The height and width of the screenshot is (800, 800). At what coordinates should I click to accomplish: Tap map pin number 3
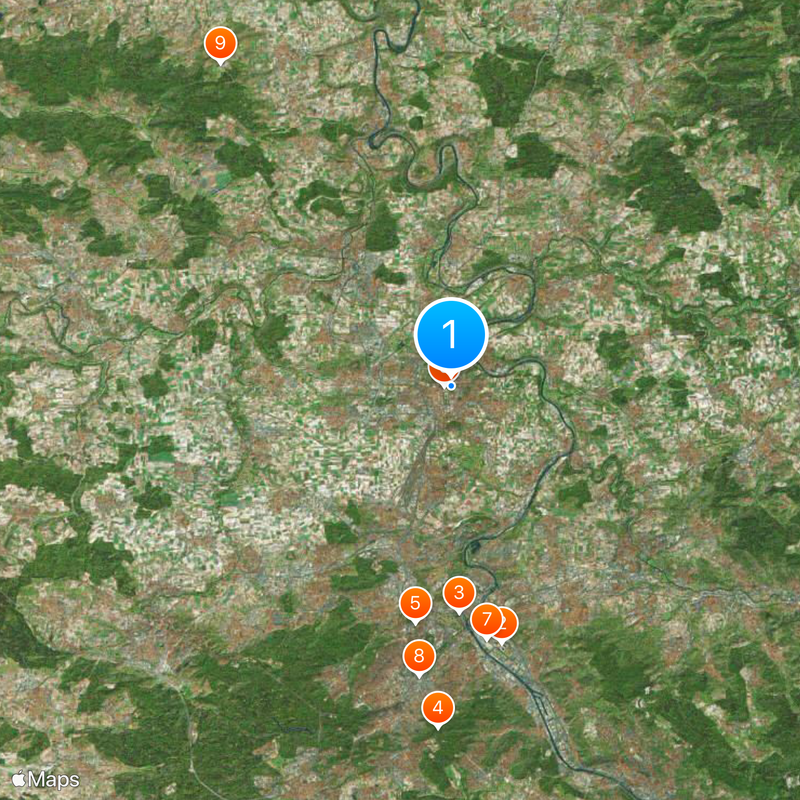pyautogui.click(x=459, y=593)
